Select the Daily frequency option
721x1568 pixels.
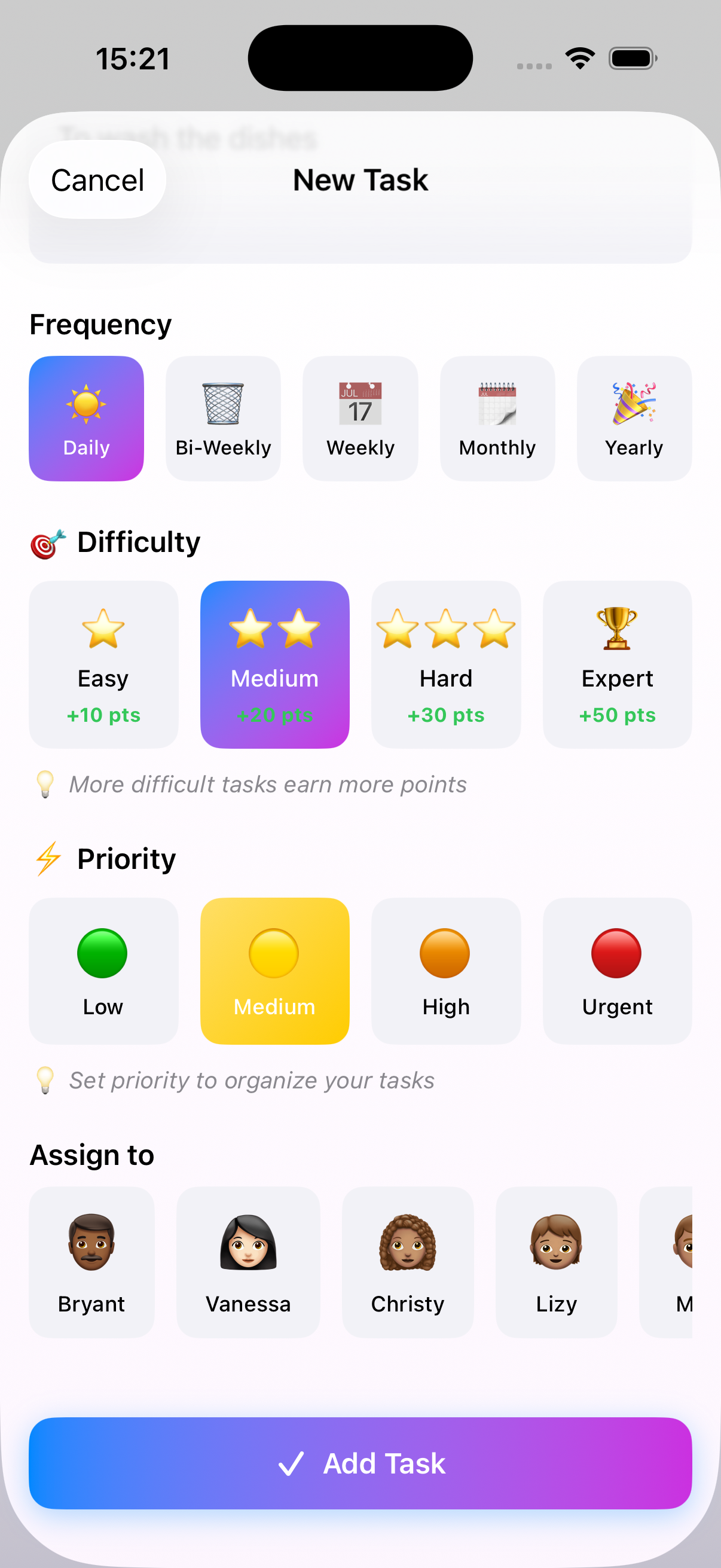[85, 417]
